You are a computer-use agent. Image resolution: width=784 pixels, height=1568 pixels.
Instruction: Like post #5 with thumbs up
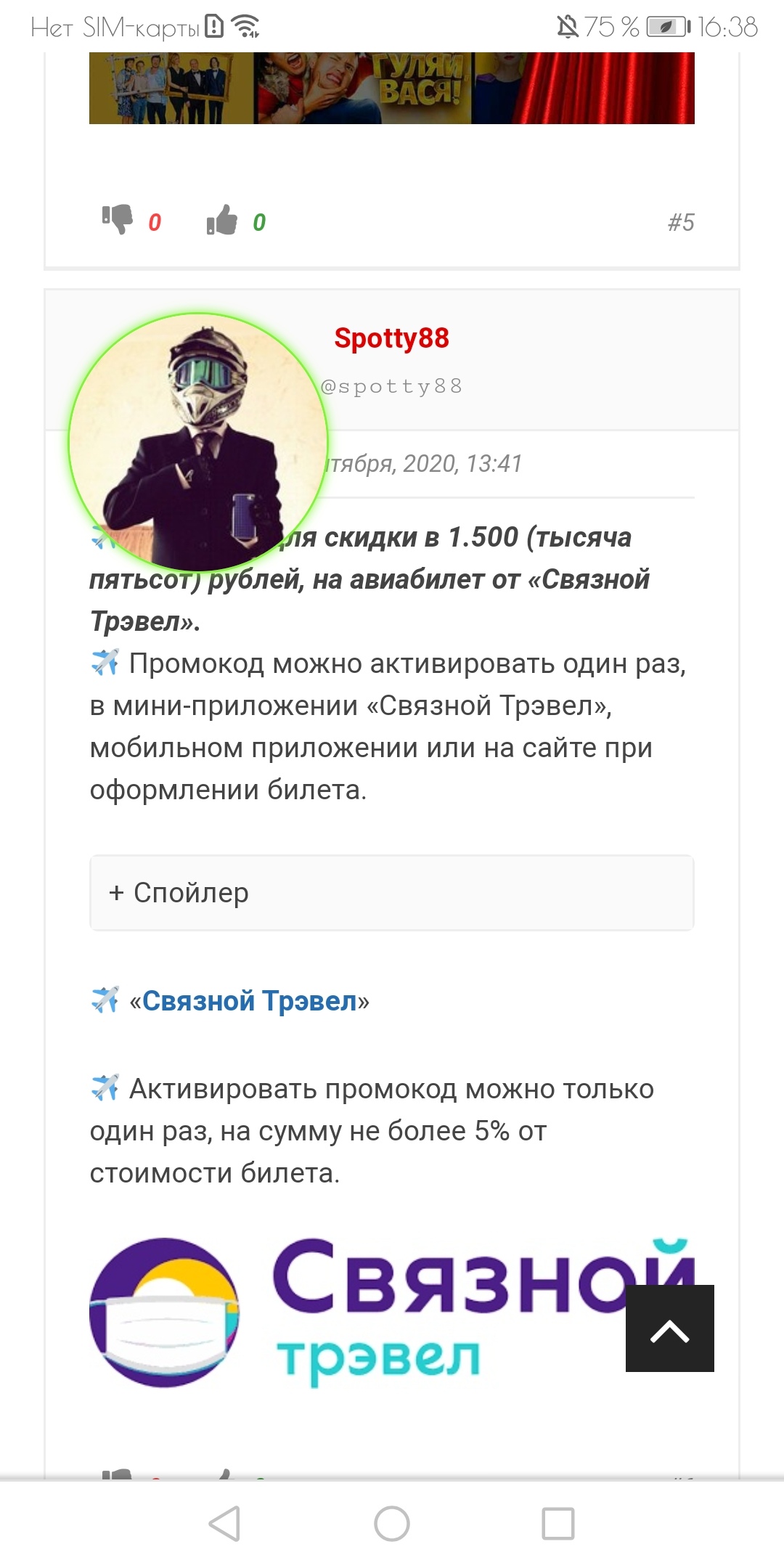click(x=222, y=220)
